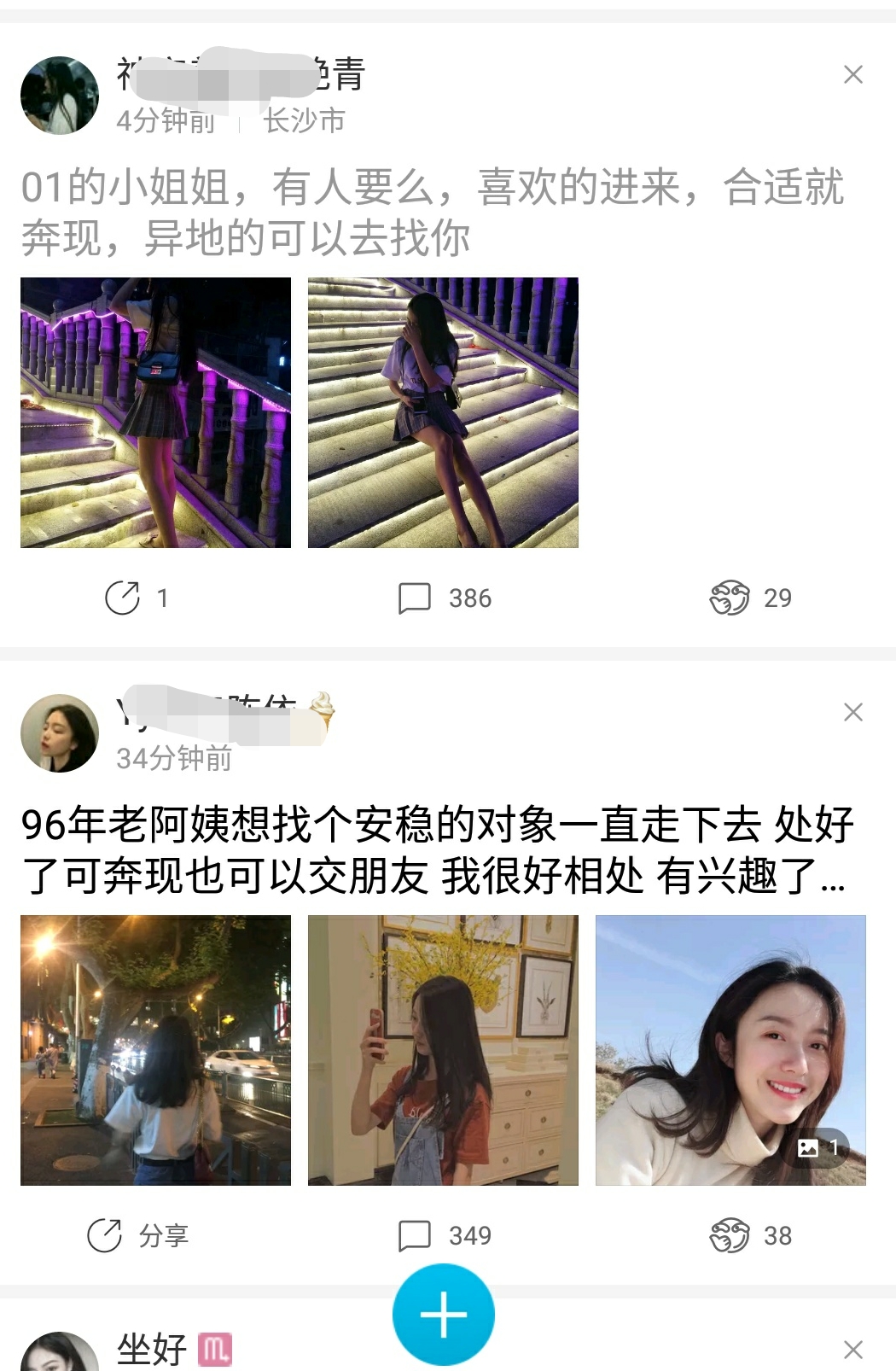Open the first poster's profile avatar
The width and height of the screenshot is (896, 1371).
pos(60,94)
